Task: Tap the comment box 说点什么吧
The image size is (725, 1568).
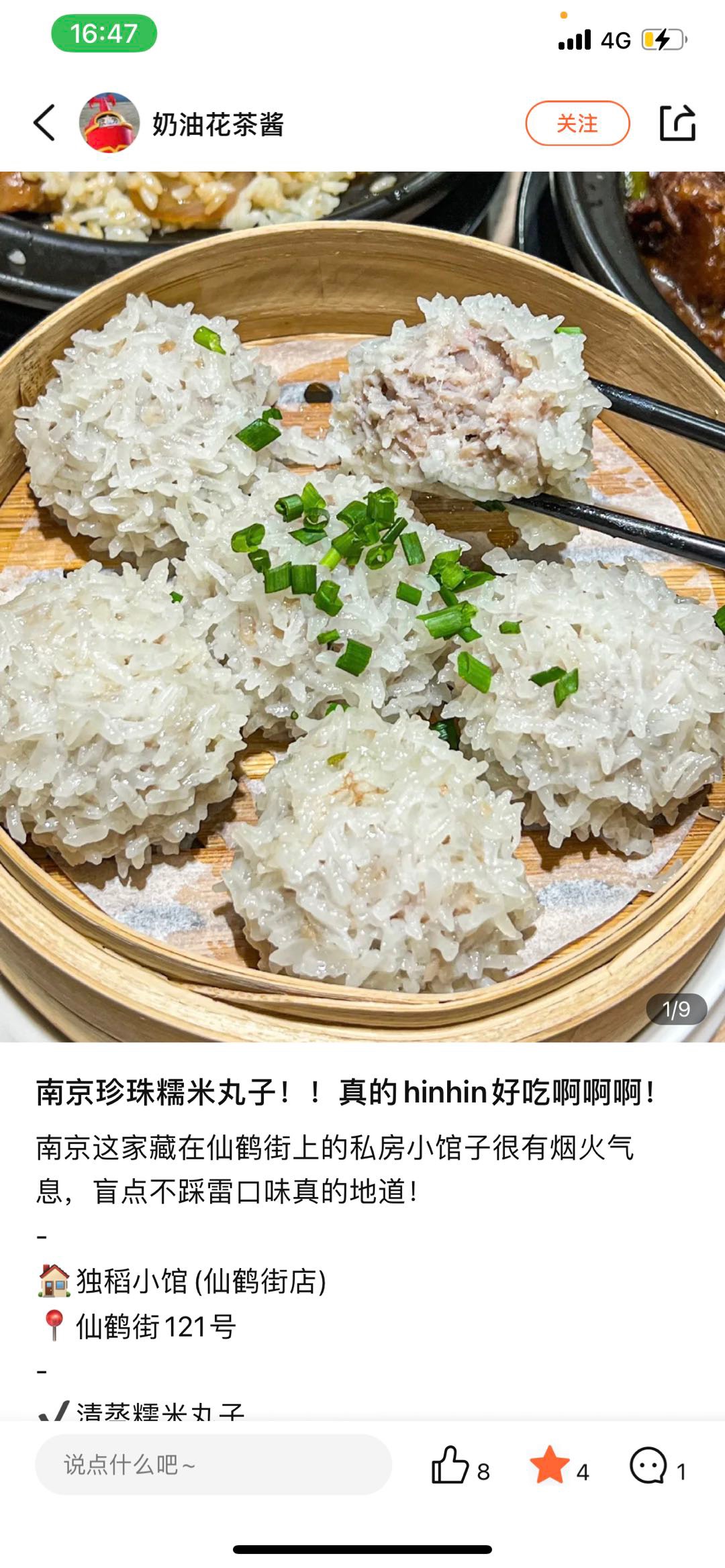Action: (213, 1465)
